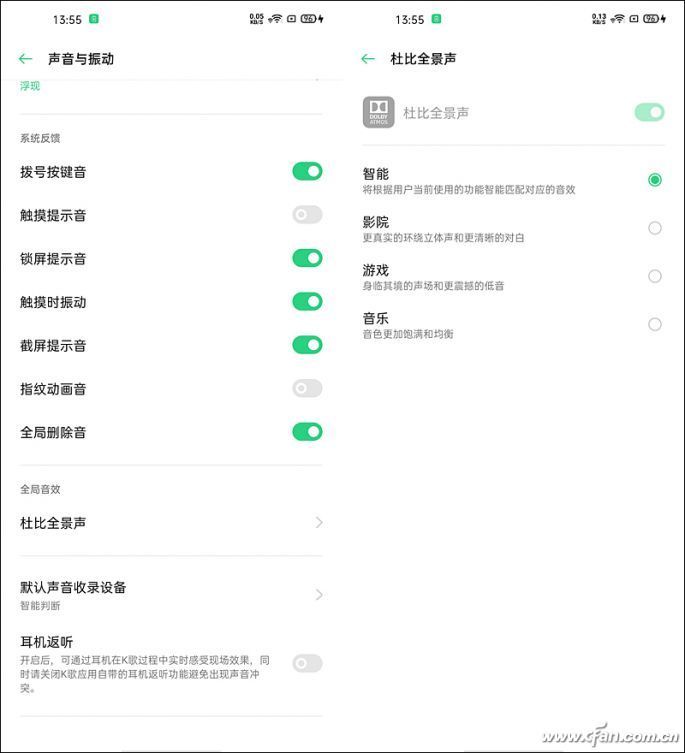Image resolution: width=685 pixels, height=753 pixels.
Task: Enable 耳机返听
Action: click(x=307, y=663)
